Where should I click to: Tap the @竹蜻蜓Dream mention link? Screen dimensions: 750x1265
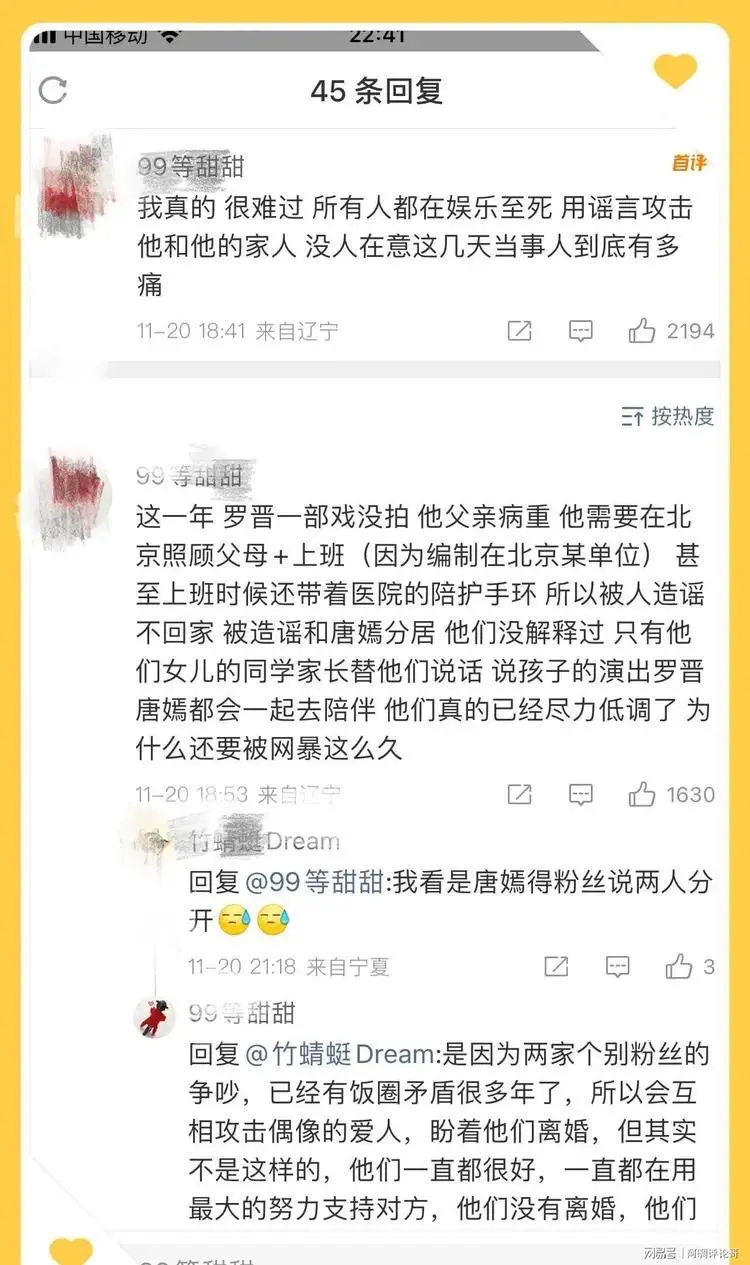pos(339,1054)
